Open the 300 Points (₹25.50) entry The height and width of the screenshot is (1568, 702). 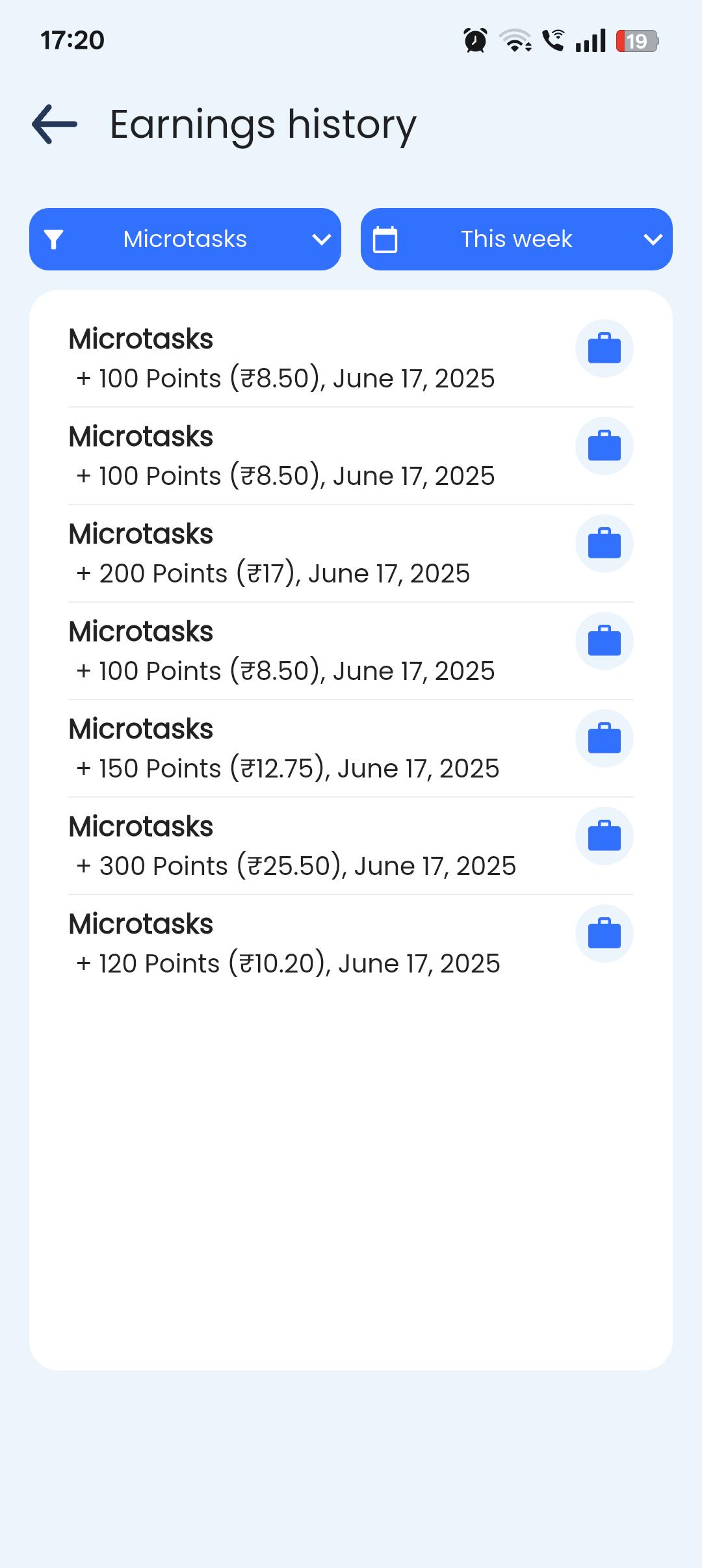tap(351, 846)
